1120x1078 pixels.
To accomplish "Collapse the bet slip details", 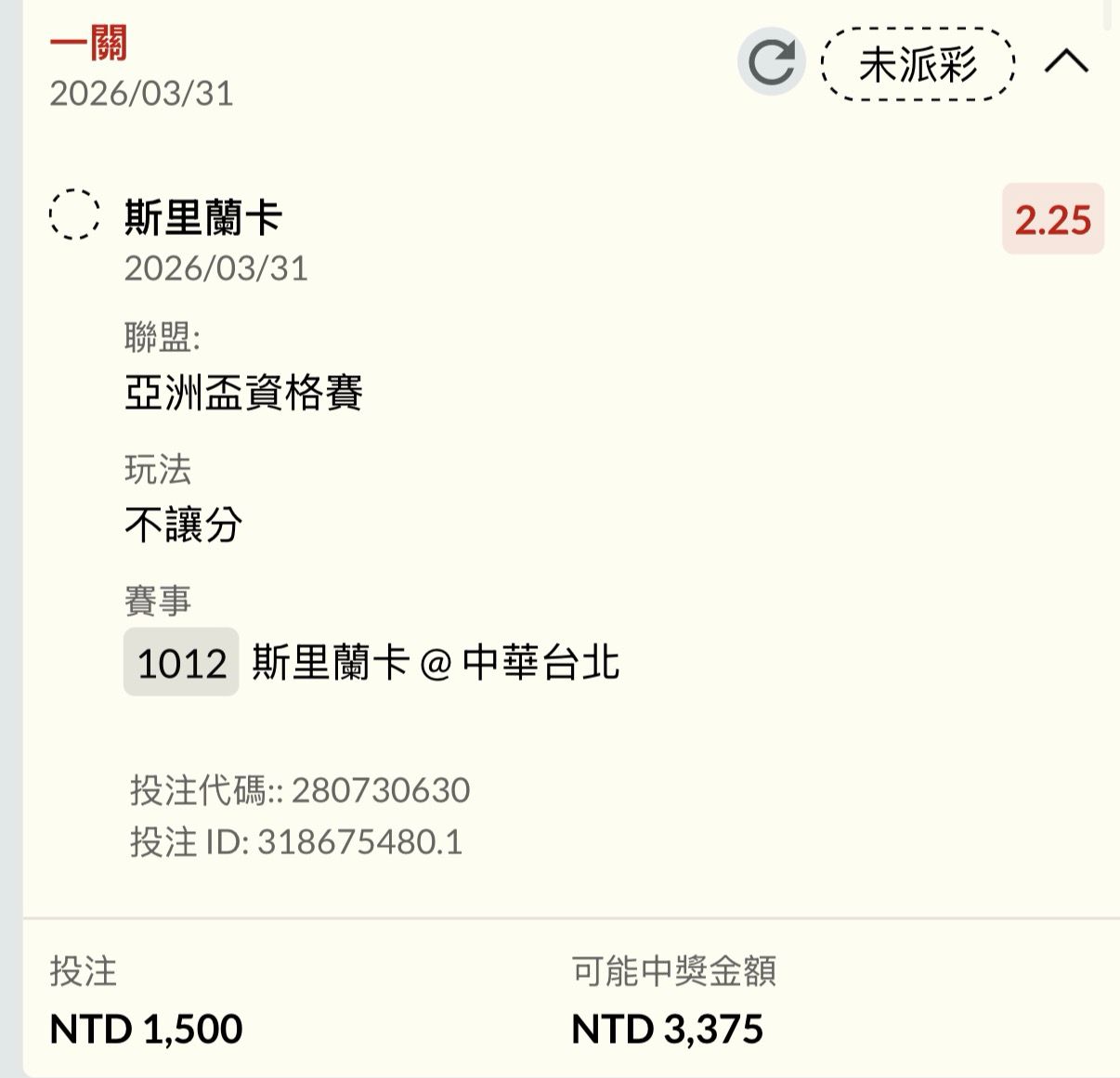I will [x=1066, y=62].
